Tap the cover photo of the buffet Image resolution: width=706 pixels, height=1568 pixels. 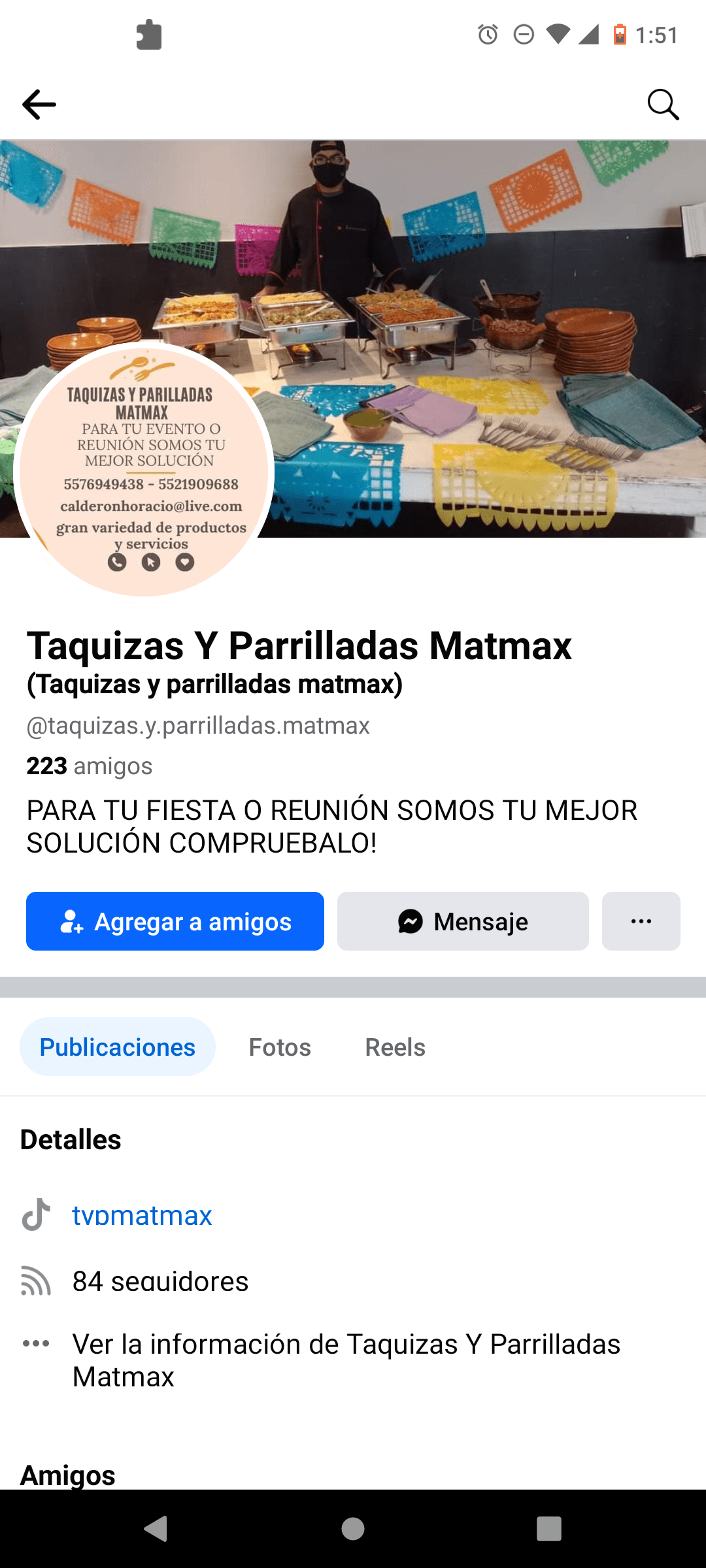point(458,261)
